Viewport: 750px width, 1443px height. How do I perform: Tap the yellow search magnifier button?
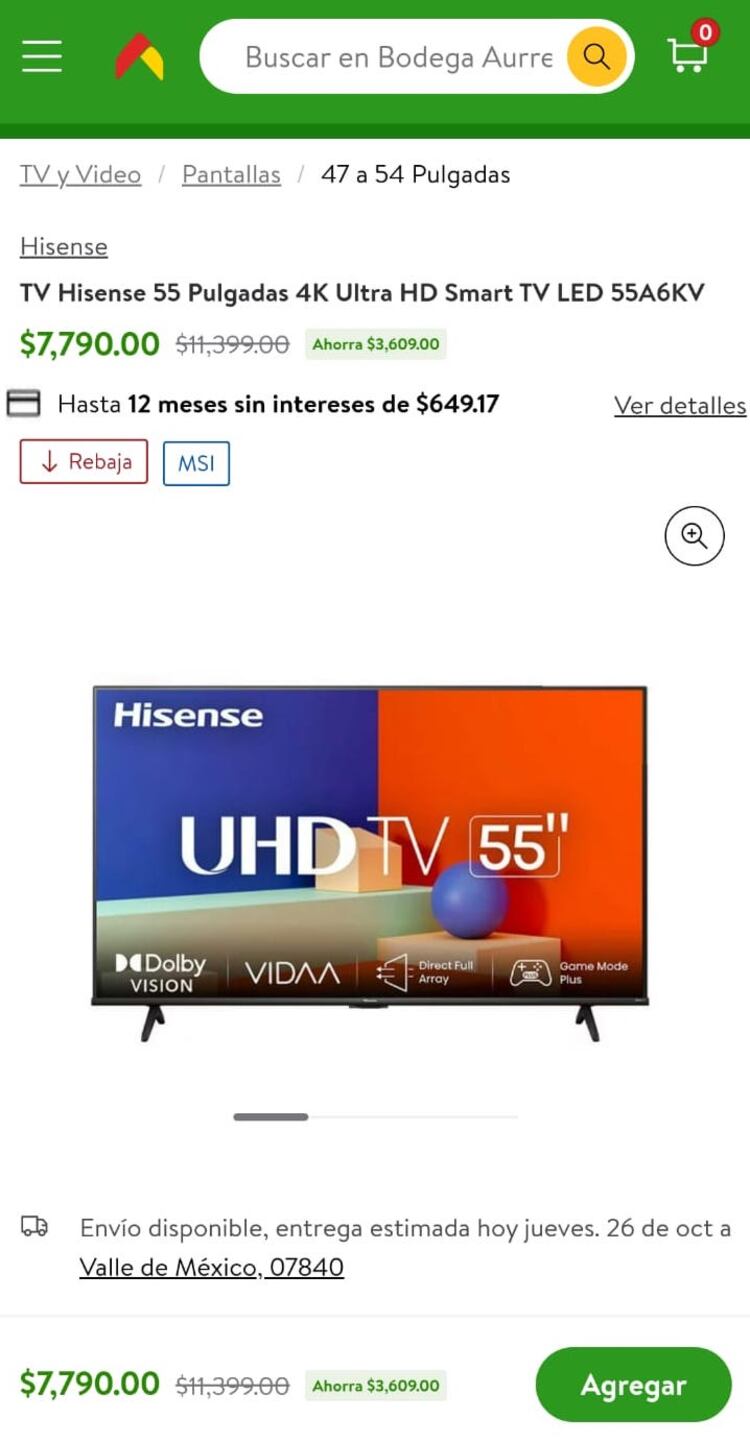pos(597,56)
